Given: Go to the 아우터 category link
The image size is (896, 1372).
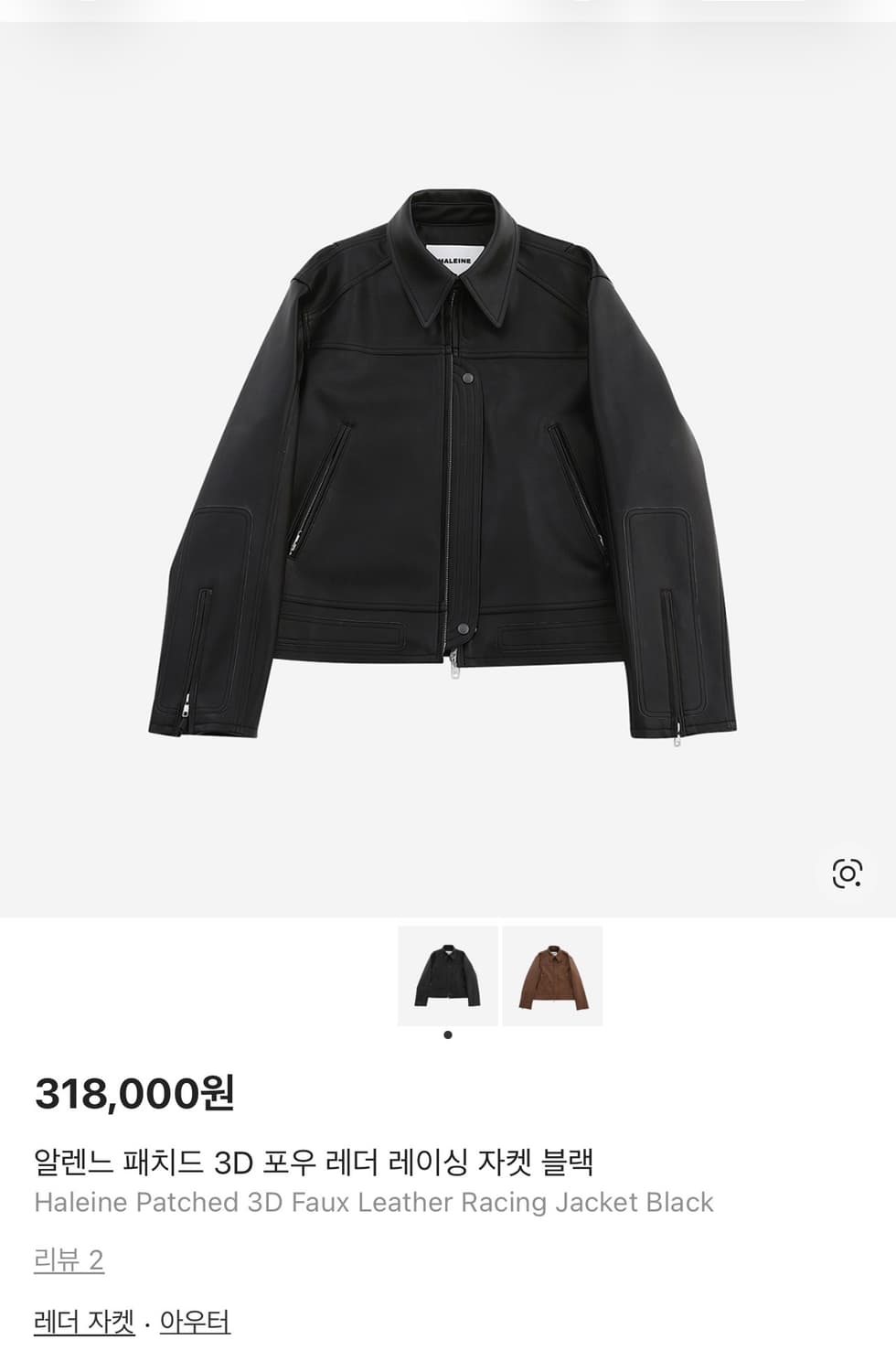Looking at the screenshot, I should click(195, 1322).
